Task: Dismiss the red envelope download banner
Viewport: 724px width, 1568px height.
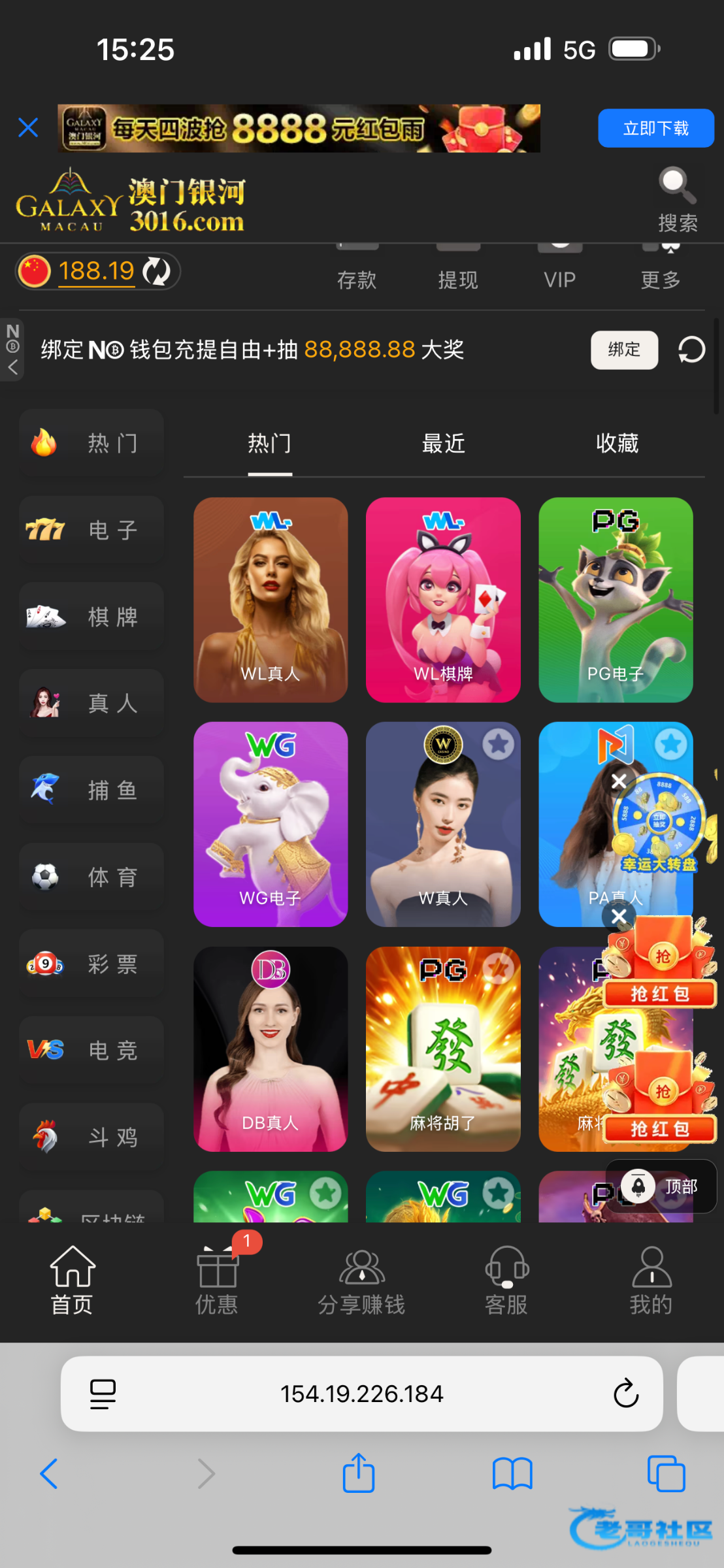Action: pyautogui.click(x=28, y=127)
